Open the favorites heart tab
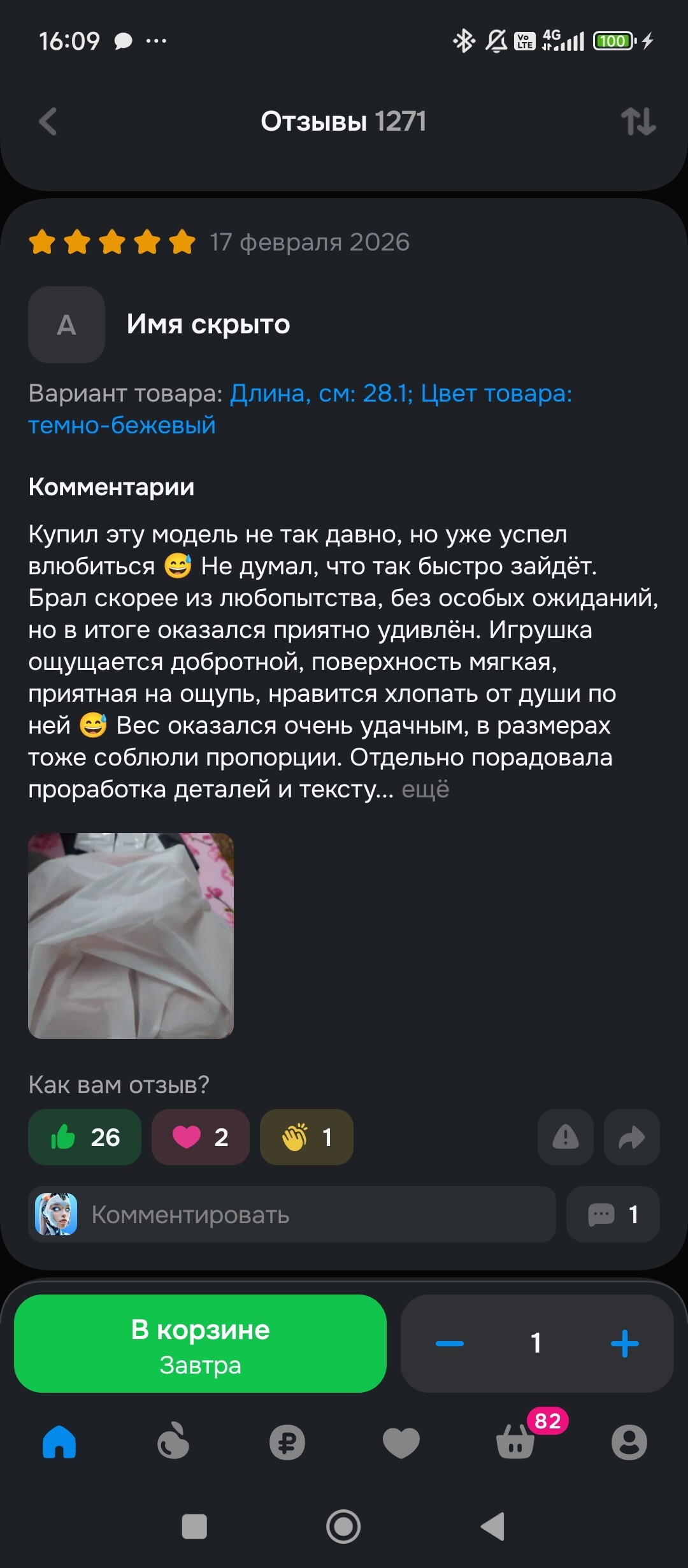 coord(401,1442)
